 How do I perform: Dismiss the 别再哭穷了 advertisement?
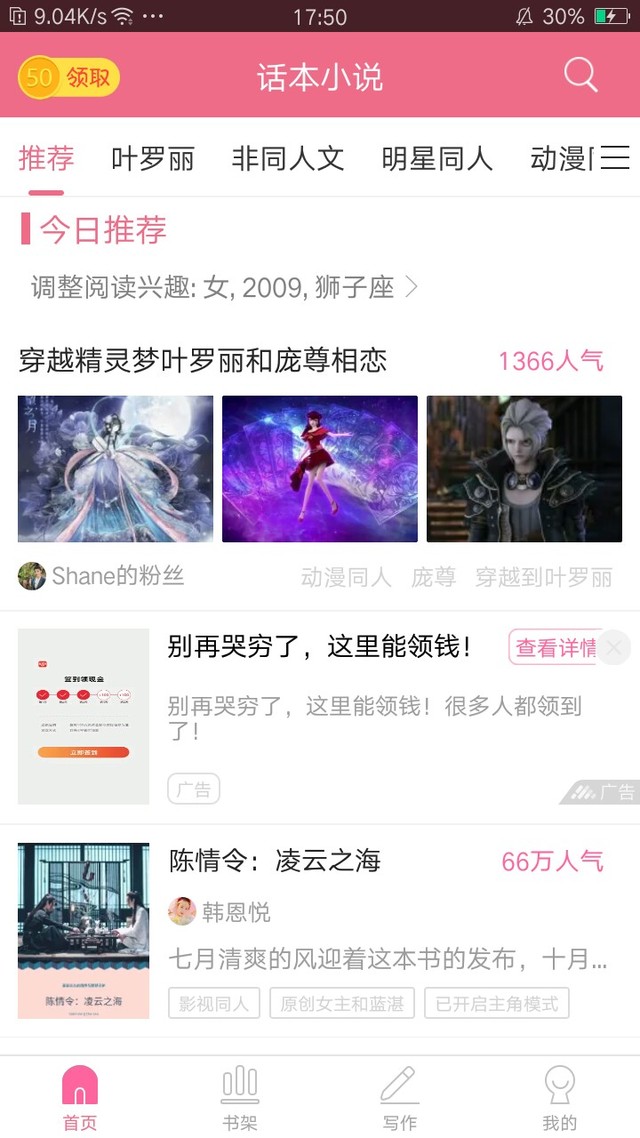[613, 648]
